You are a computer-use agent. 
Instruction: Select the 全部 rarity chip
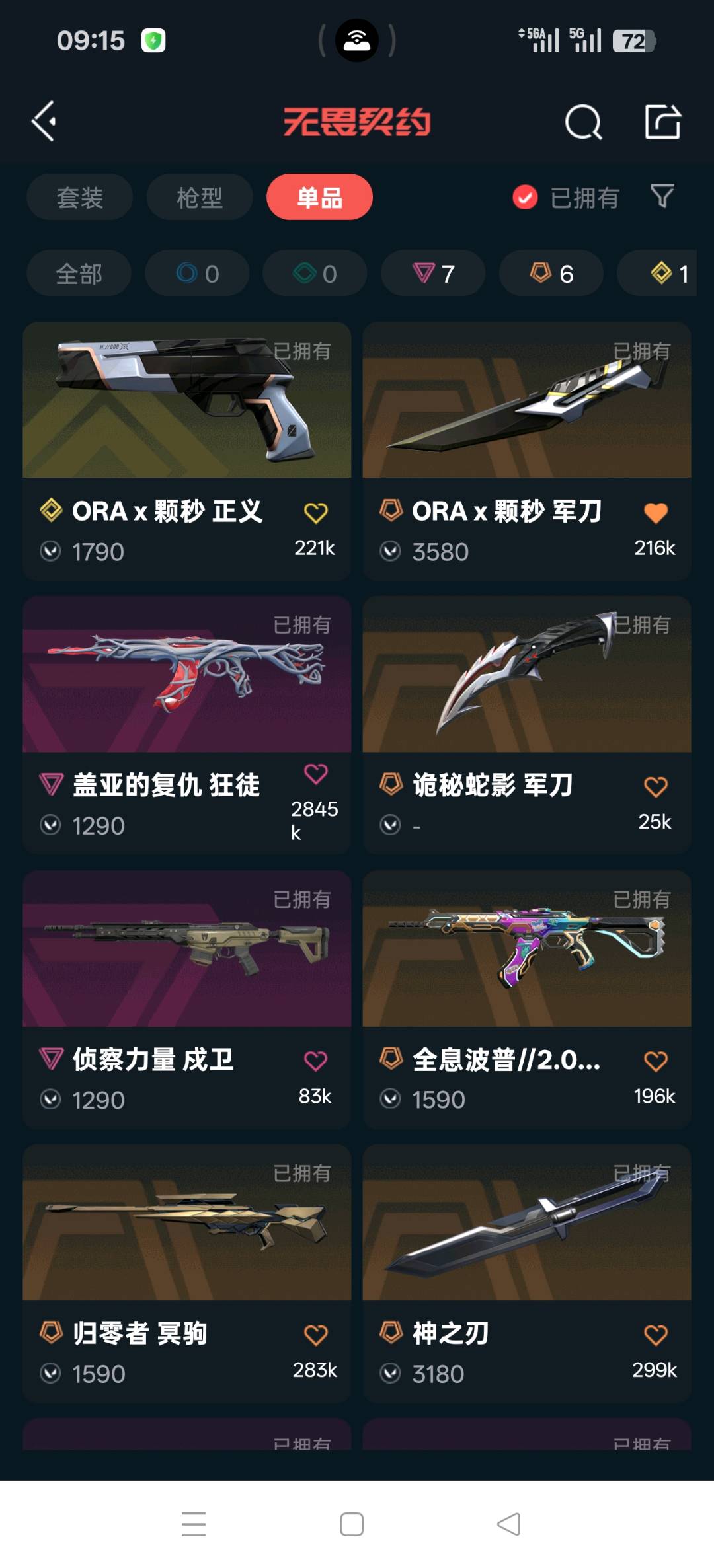pyautogui.click(x=79, y=274)
